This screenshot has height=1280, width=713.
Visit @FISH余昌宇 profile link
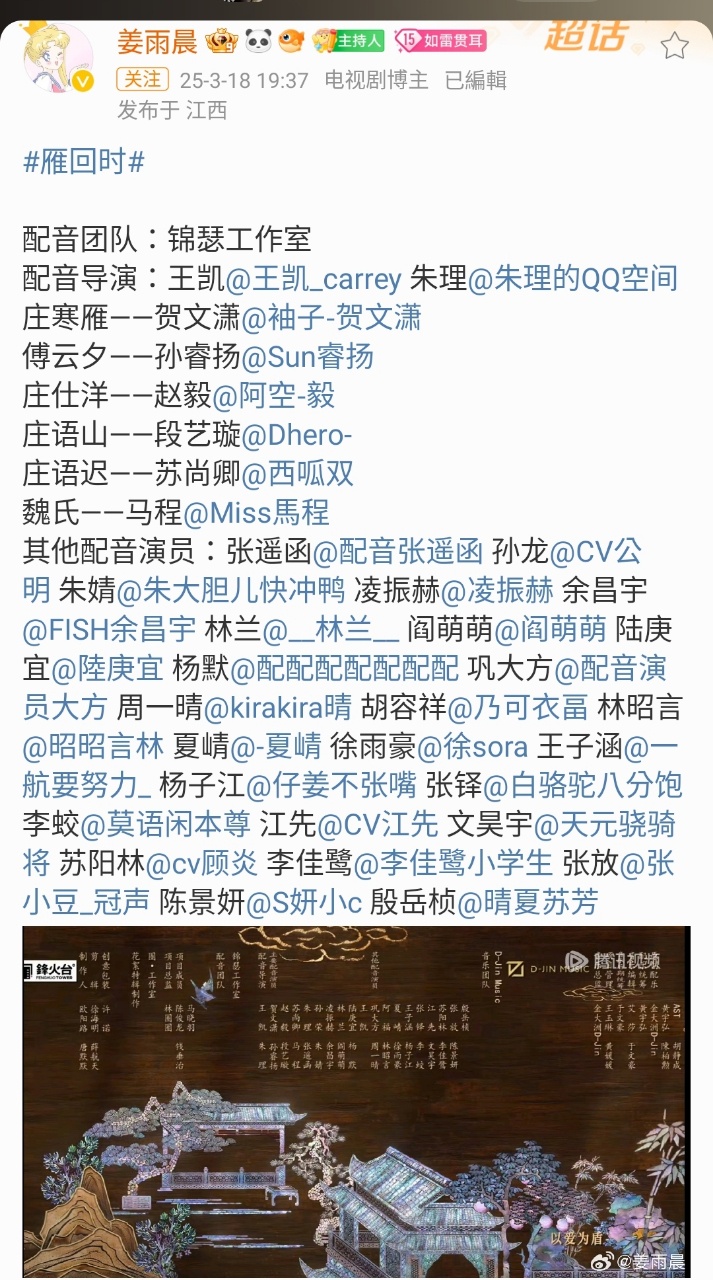click(x=109, y=629)
